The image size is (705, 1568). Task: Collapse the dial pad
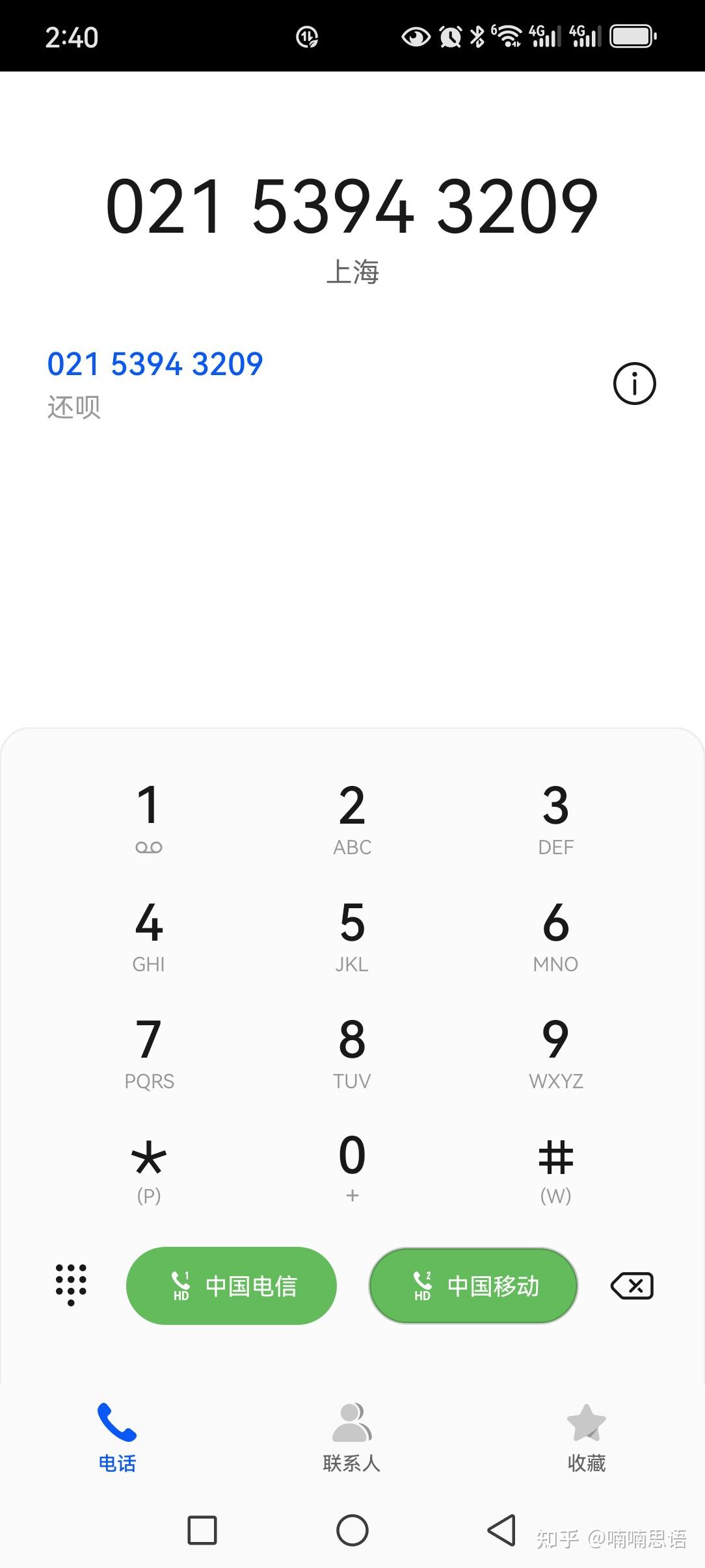pos(71,1284)
